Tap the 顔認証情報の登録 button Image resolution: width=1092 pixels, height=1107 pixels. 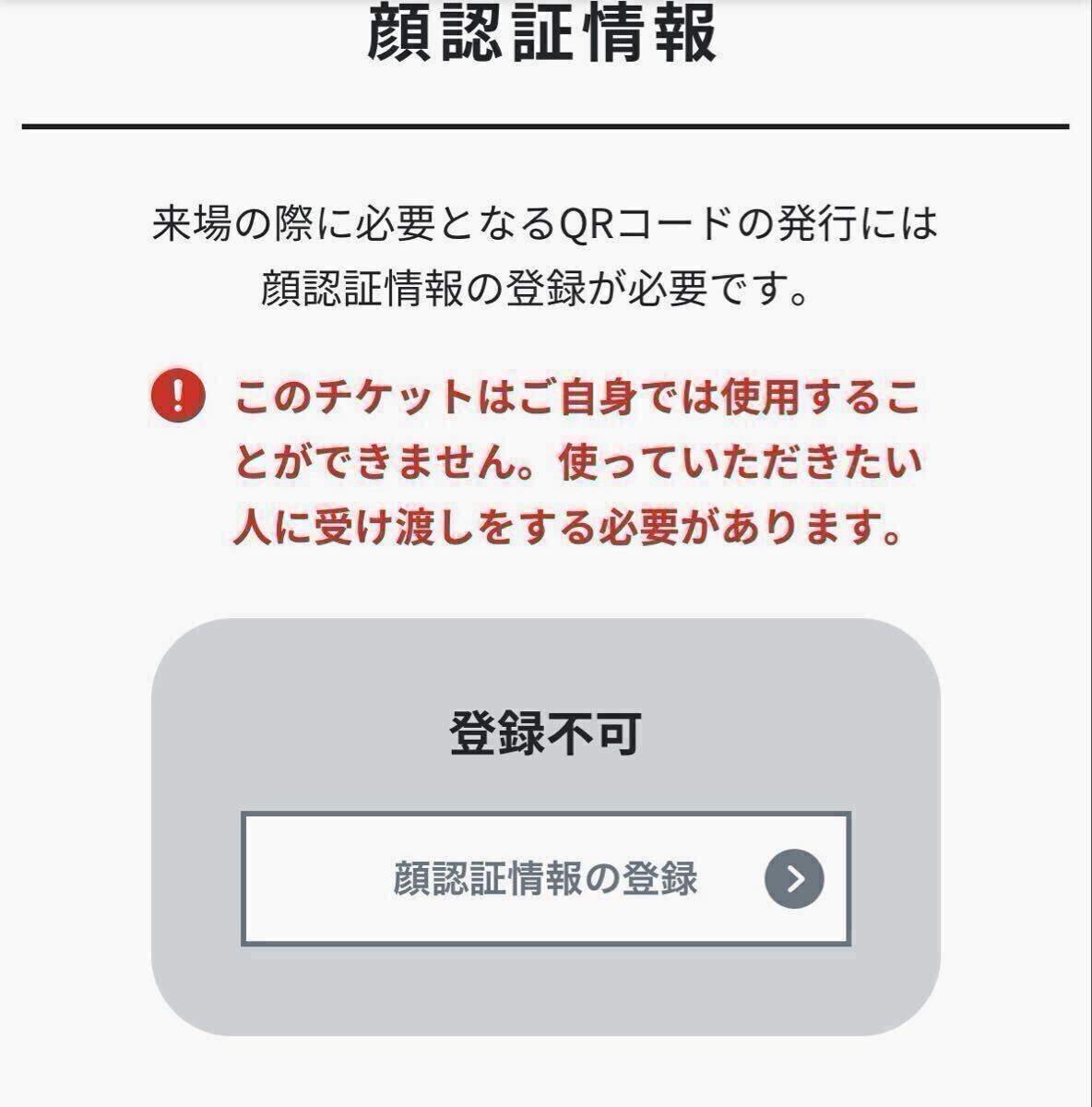546,878
